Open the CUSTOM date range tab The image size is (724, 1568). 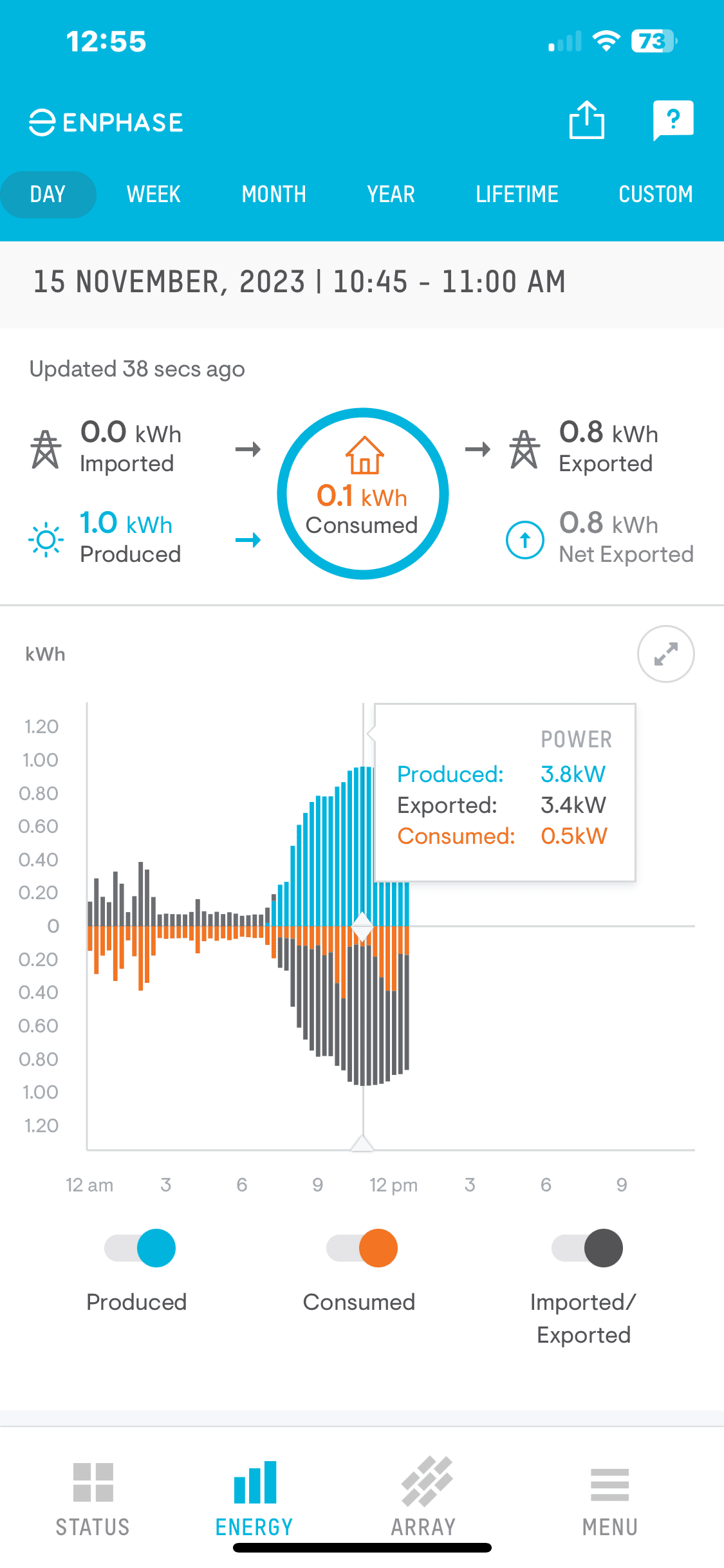pos(655,194)
